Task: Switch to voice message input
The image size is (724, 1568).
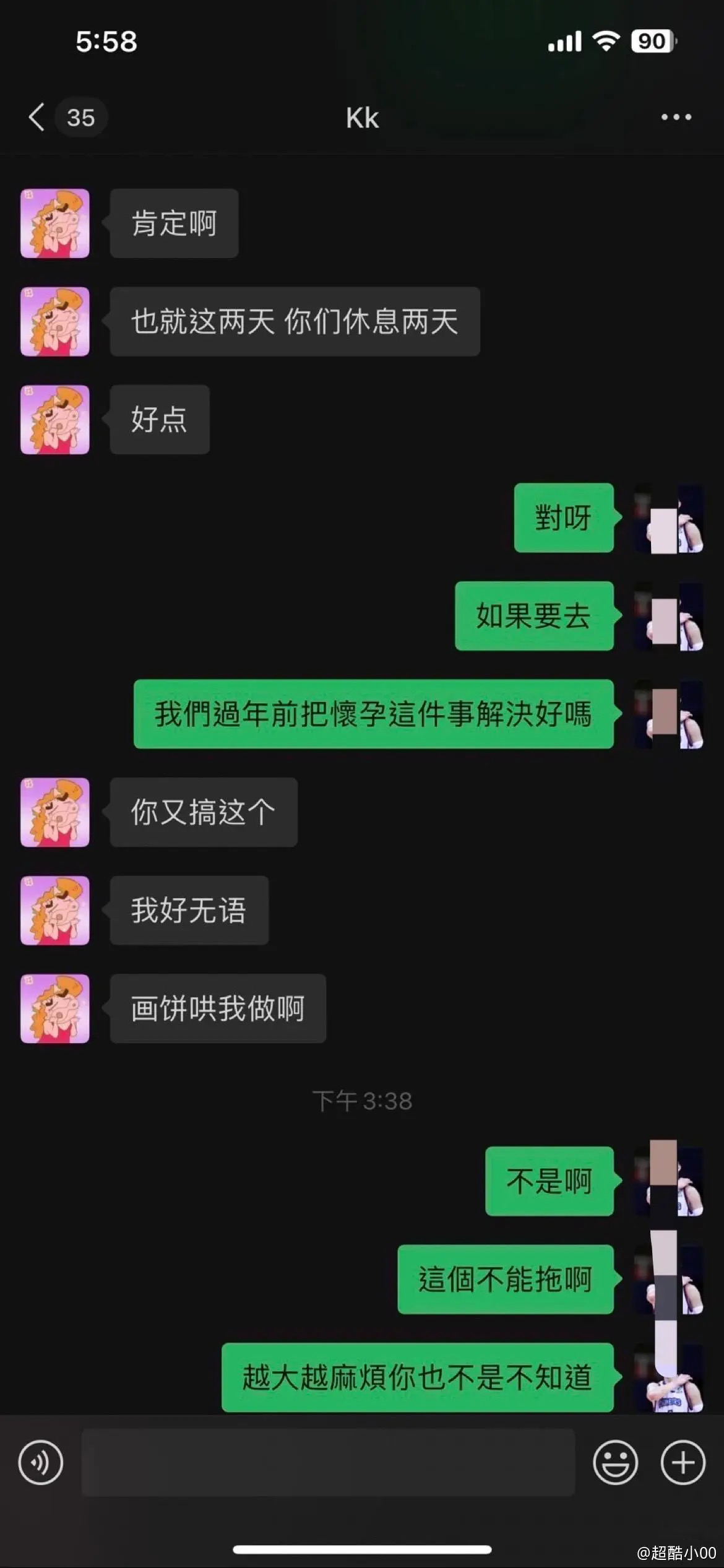Action: pyautogui.click(x=41, y=1463)
